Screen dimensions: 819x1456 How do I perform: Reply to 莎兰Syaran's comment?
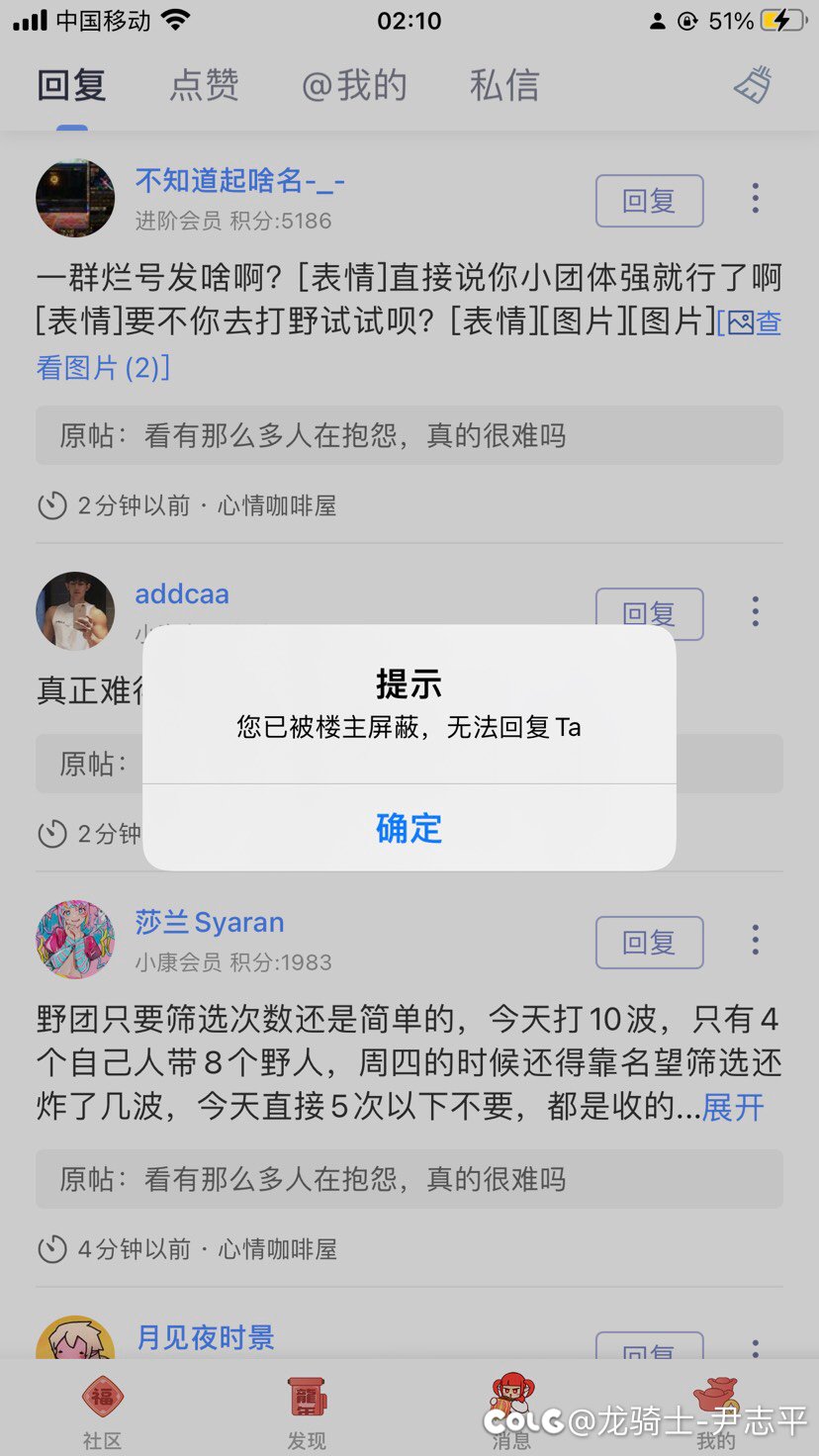click(x=649, y=942)
